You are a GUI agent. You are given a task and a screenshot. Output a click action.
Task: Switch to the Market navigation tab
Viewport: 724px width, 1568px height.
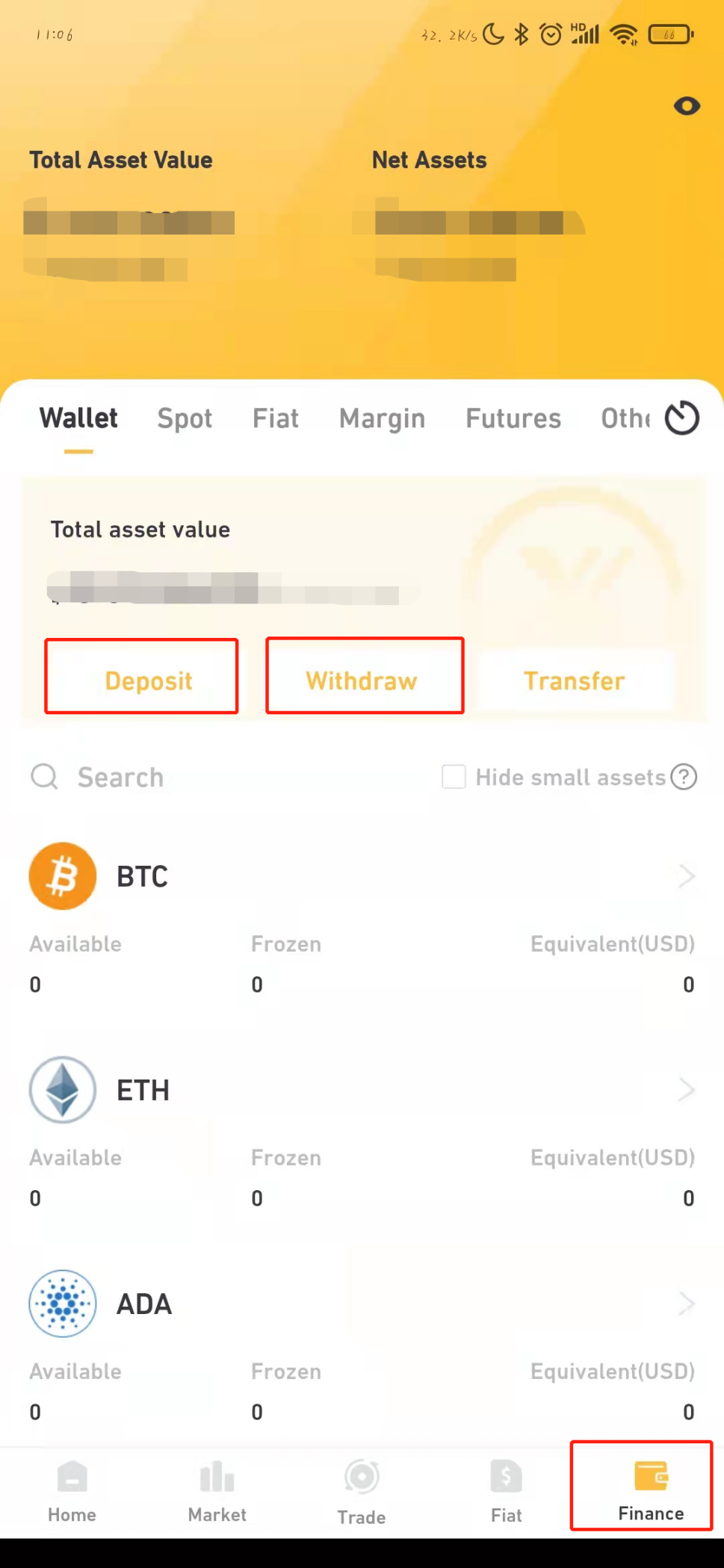tap(217, 1492)
